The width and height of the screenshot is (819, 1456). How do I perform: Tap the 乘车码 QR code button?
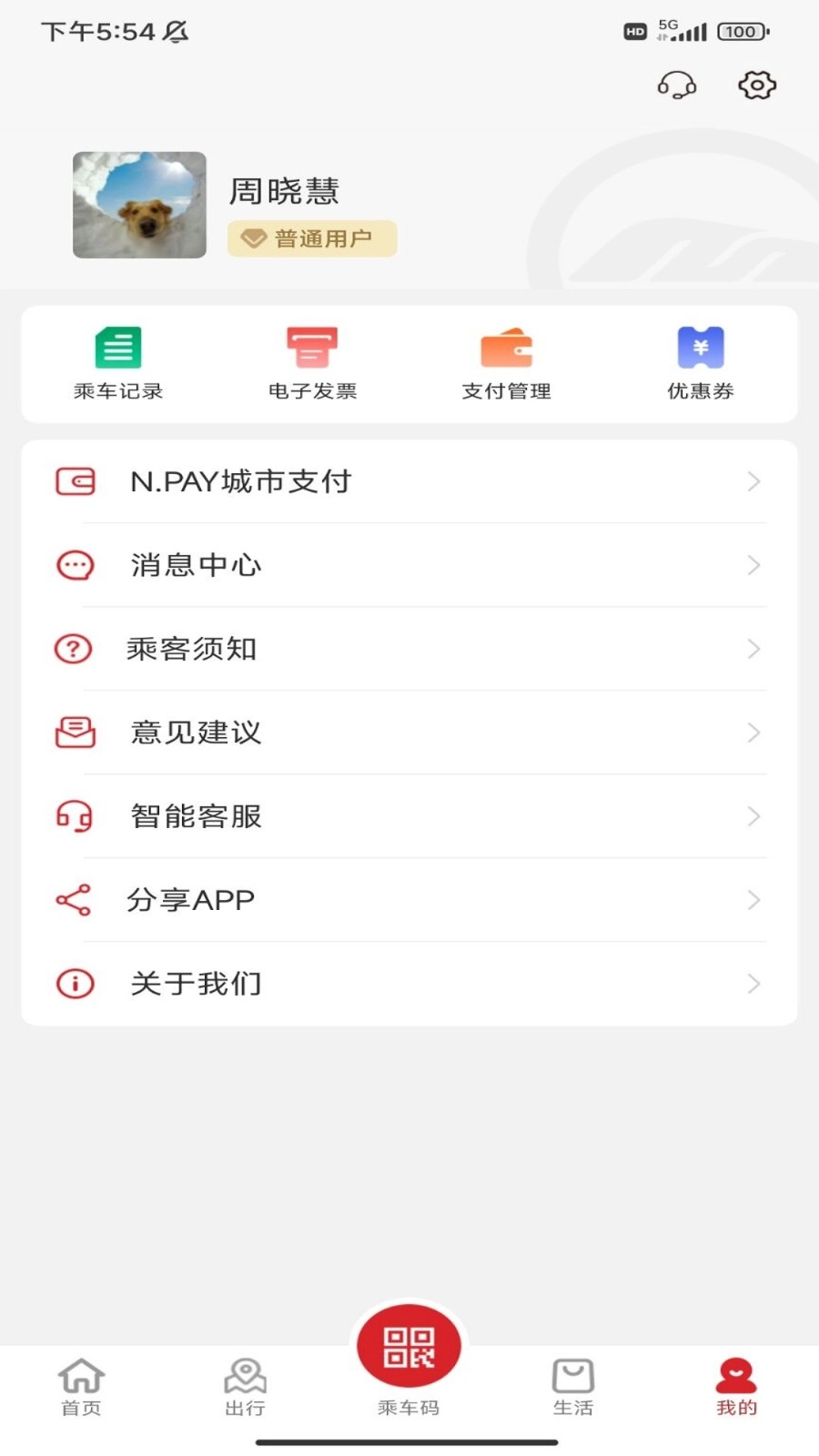click(x=409, y=1345)
